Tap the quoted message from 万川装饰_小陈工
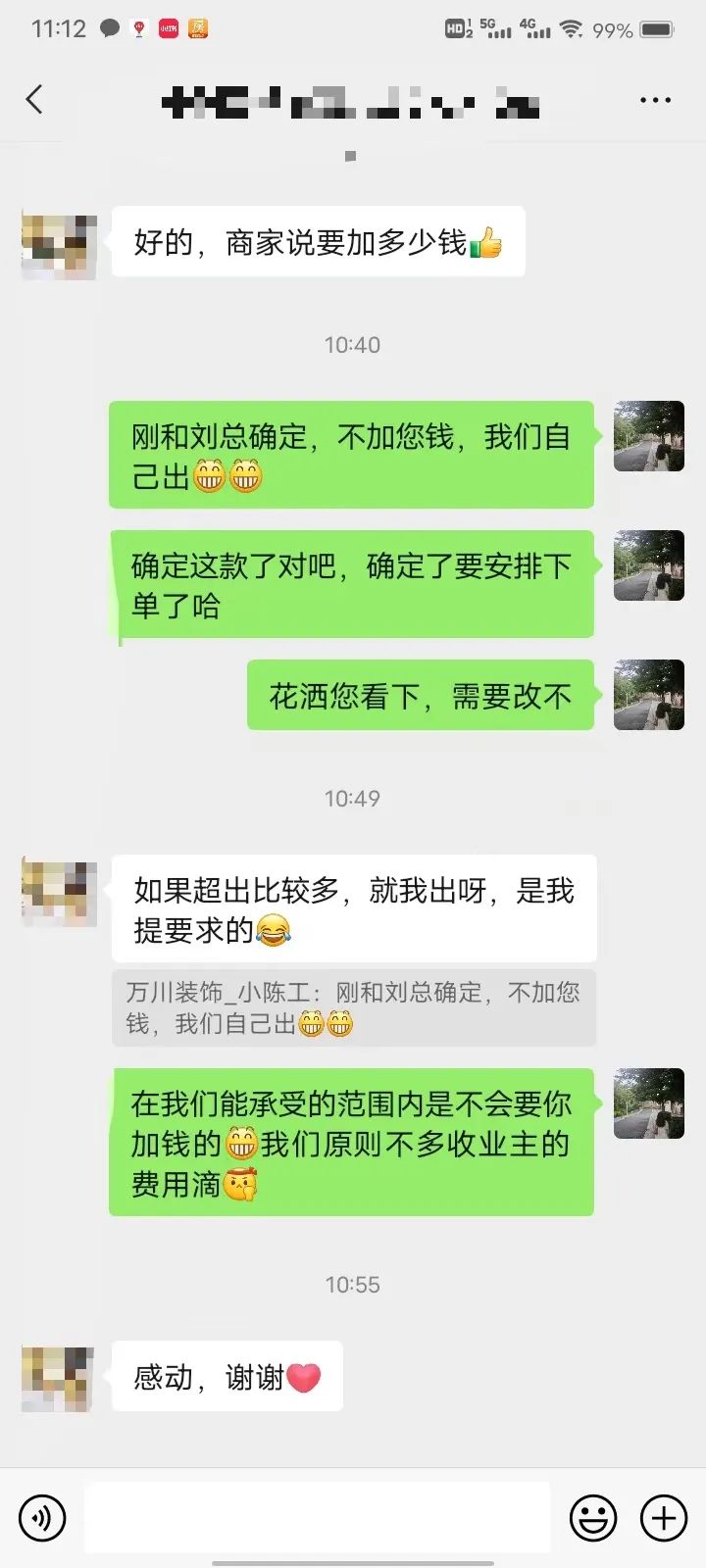This screenshot has width=706, height=1568. (353, 1008)
